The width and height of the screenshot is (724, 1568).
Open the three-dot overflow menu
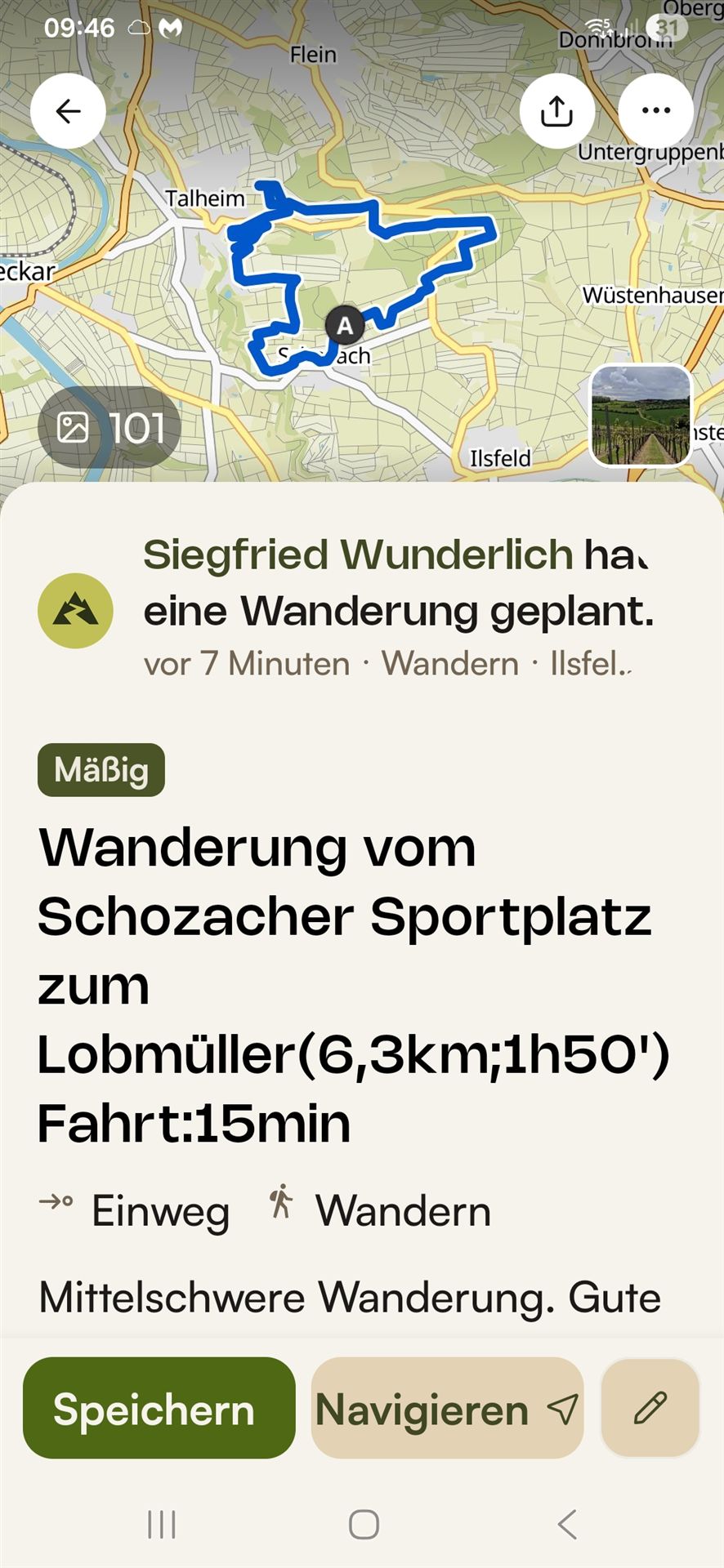click(x=655, y=111)
